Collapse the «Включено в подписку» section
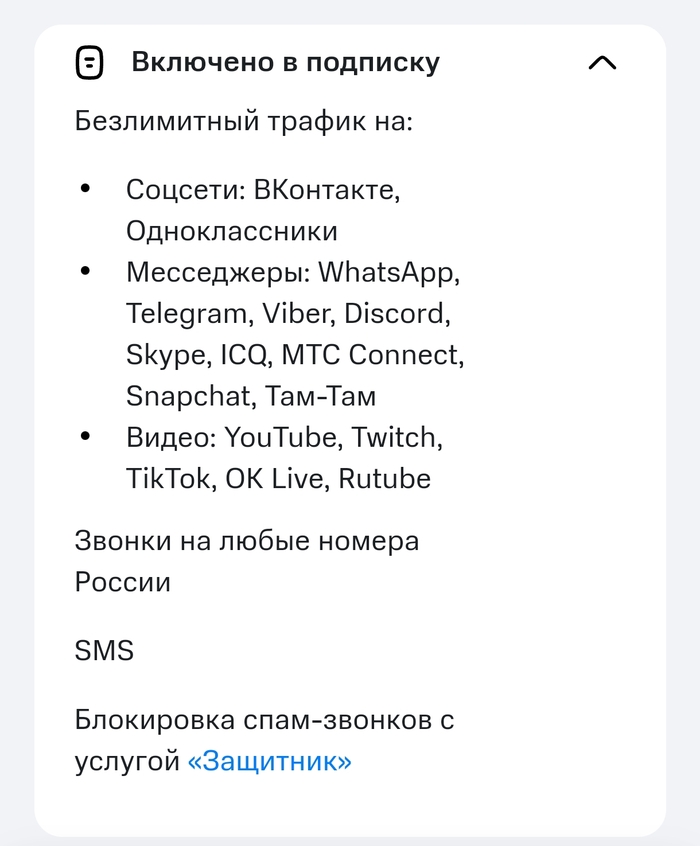 (602, 63)
